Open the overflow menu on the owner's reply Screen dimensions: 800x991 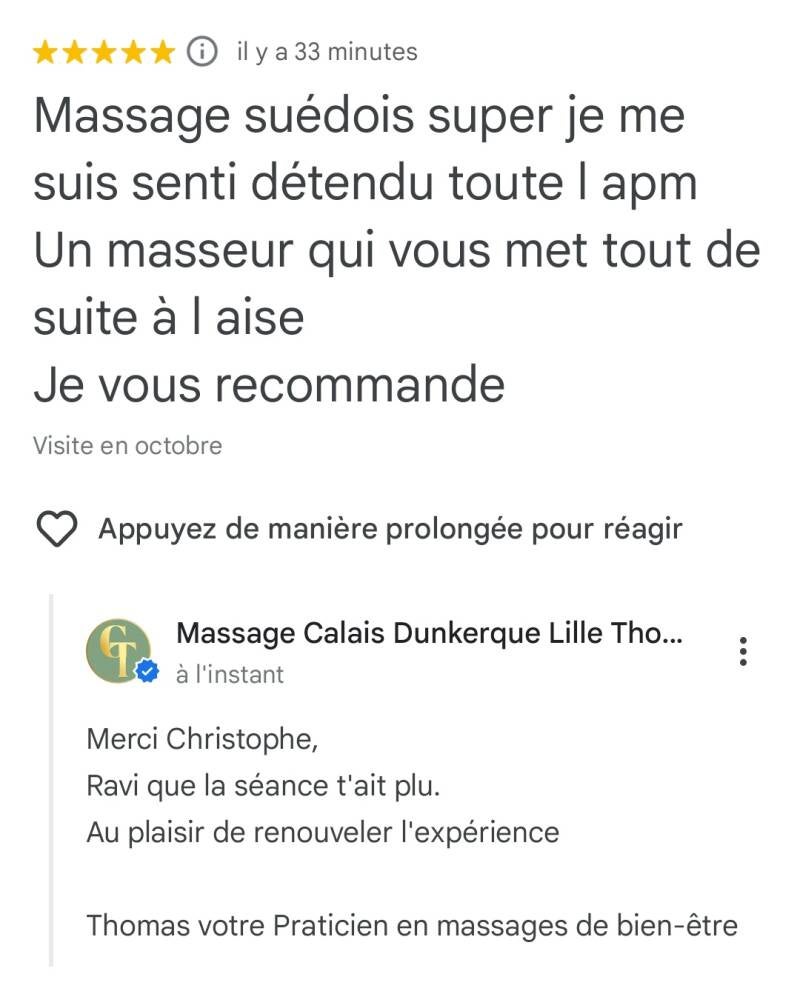click(x=742, y=652)
